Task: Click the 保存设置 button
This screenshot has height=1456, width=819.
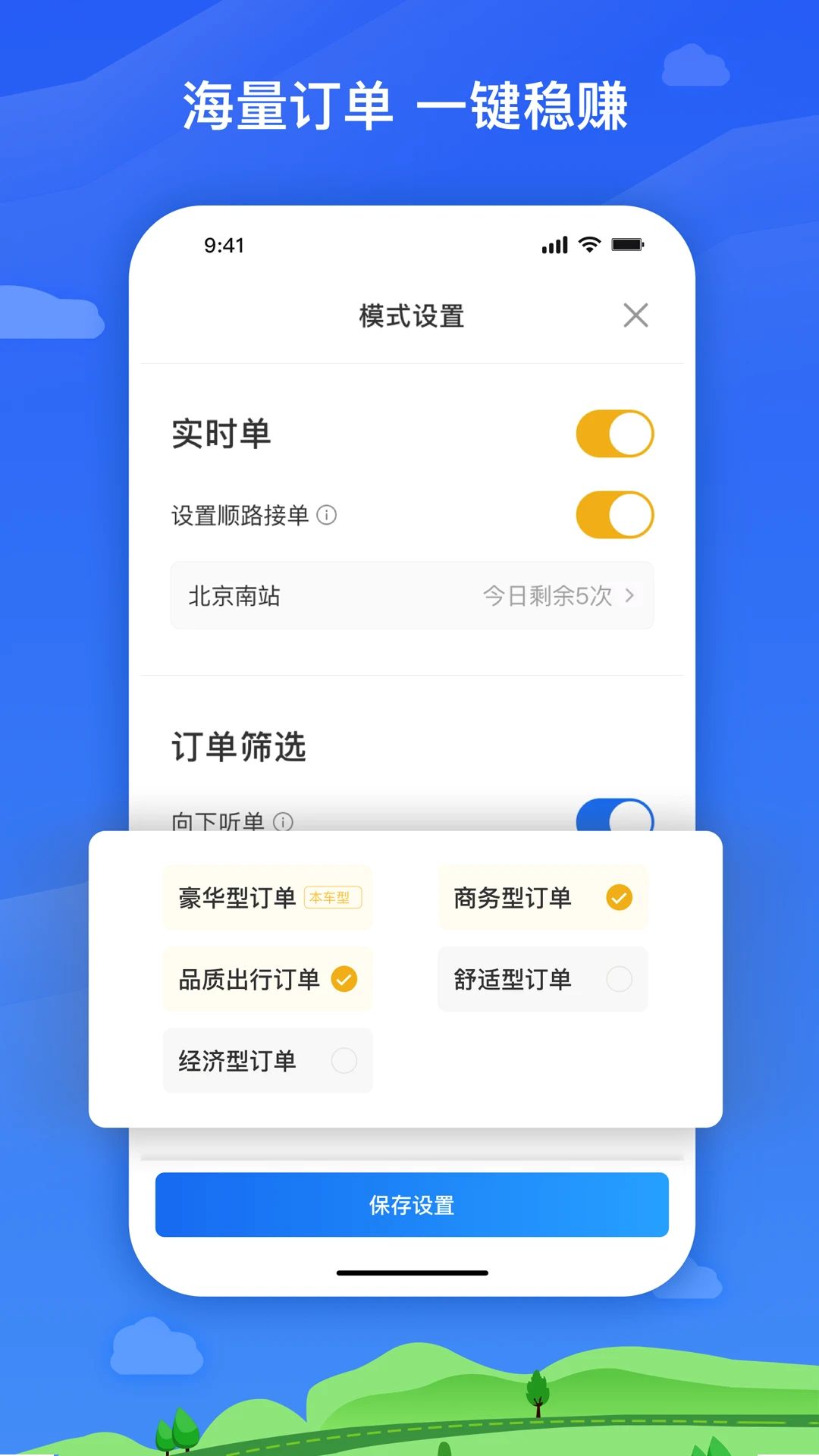Action: (x=410, y=1204)
